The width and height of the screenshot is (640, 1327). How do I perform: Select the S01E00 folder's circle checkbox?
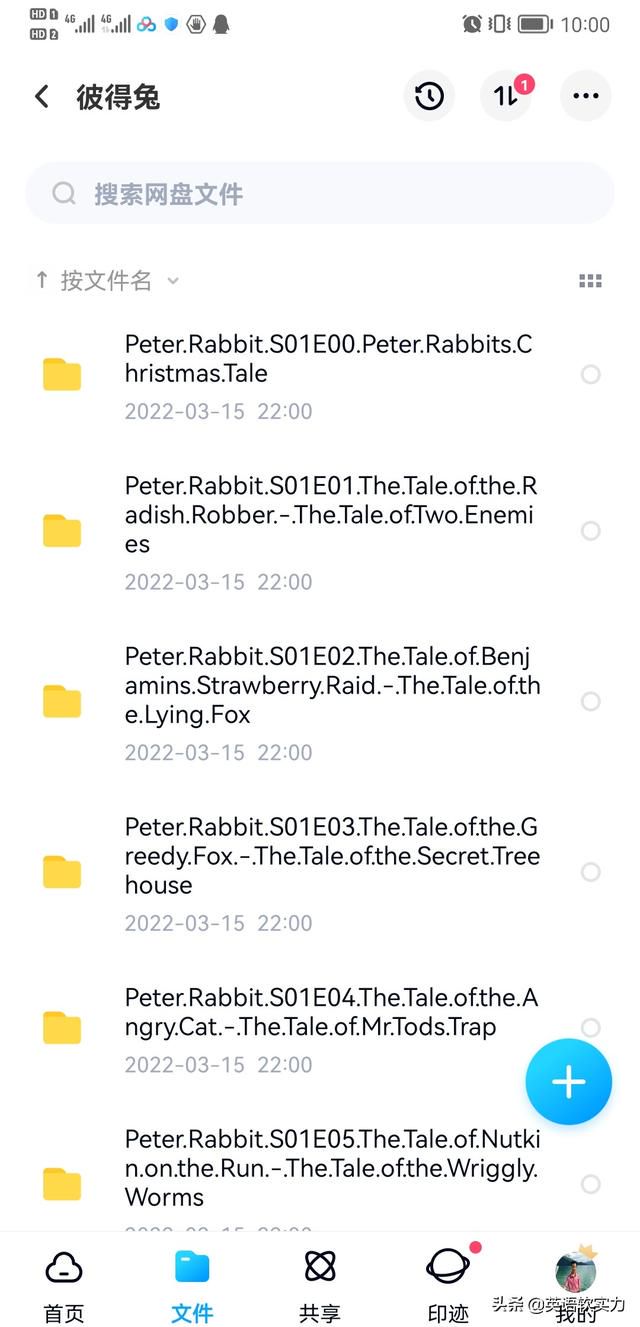591,374
